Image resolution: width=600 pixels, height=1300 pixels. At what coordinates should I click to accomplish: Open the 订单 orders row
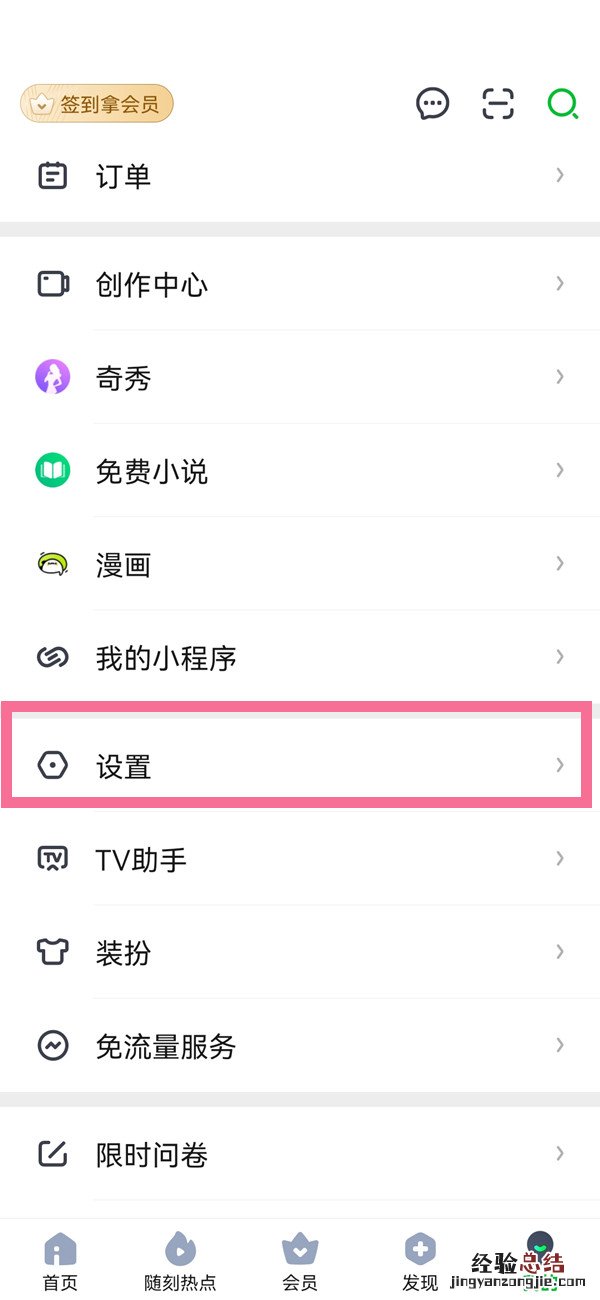coord(300,177)
